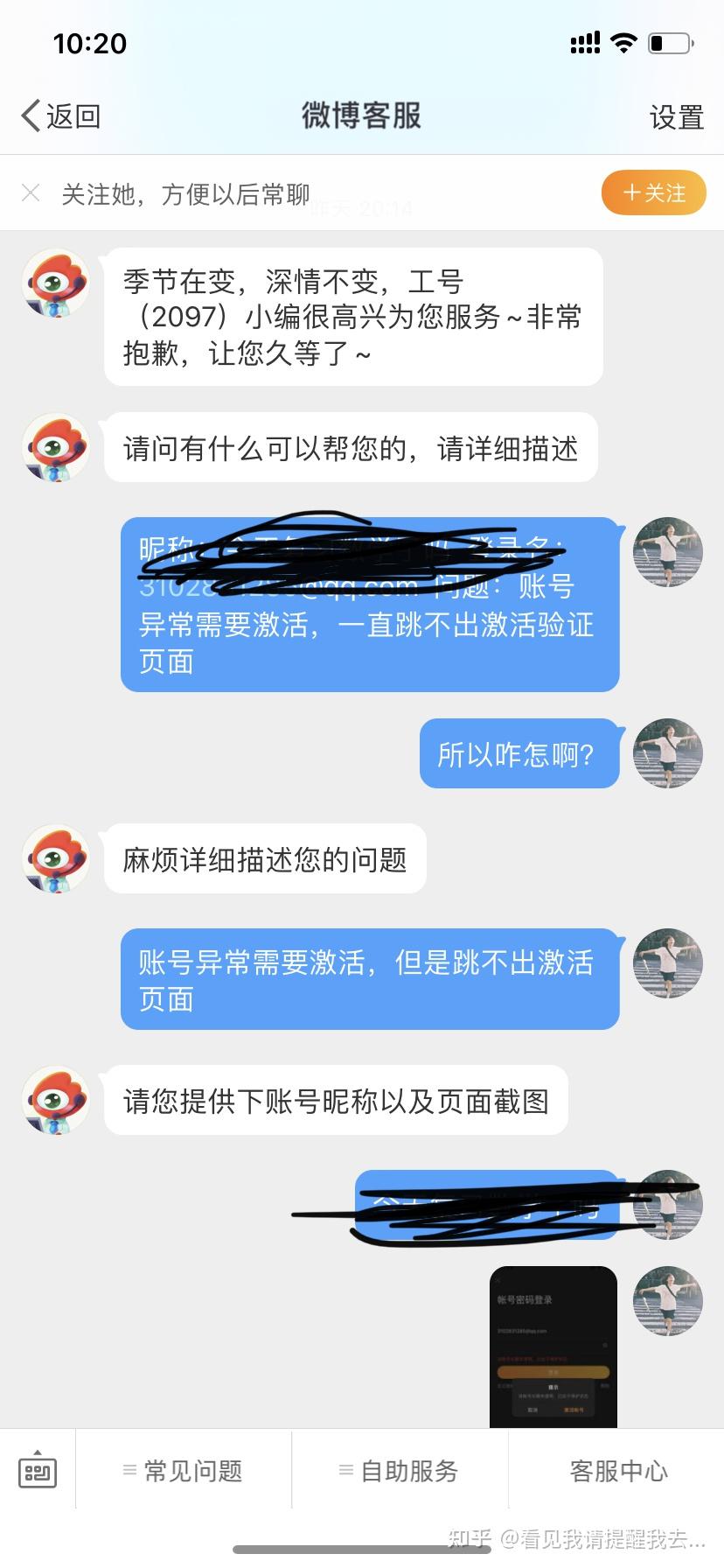Open 自助服务 menu
This screenshot has width=724, height=1568.
(x=399, y=1471)
